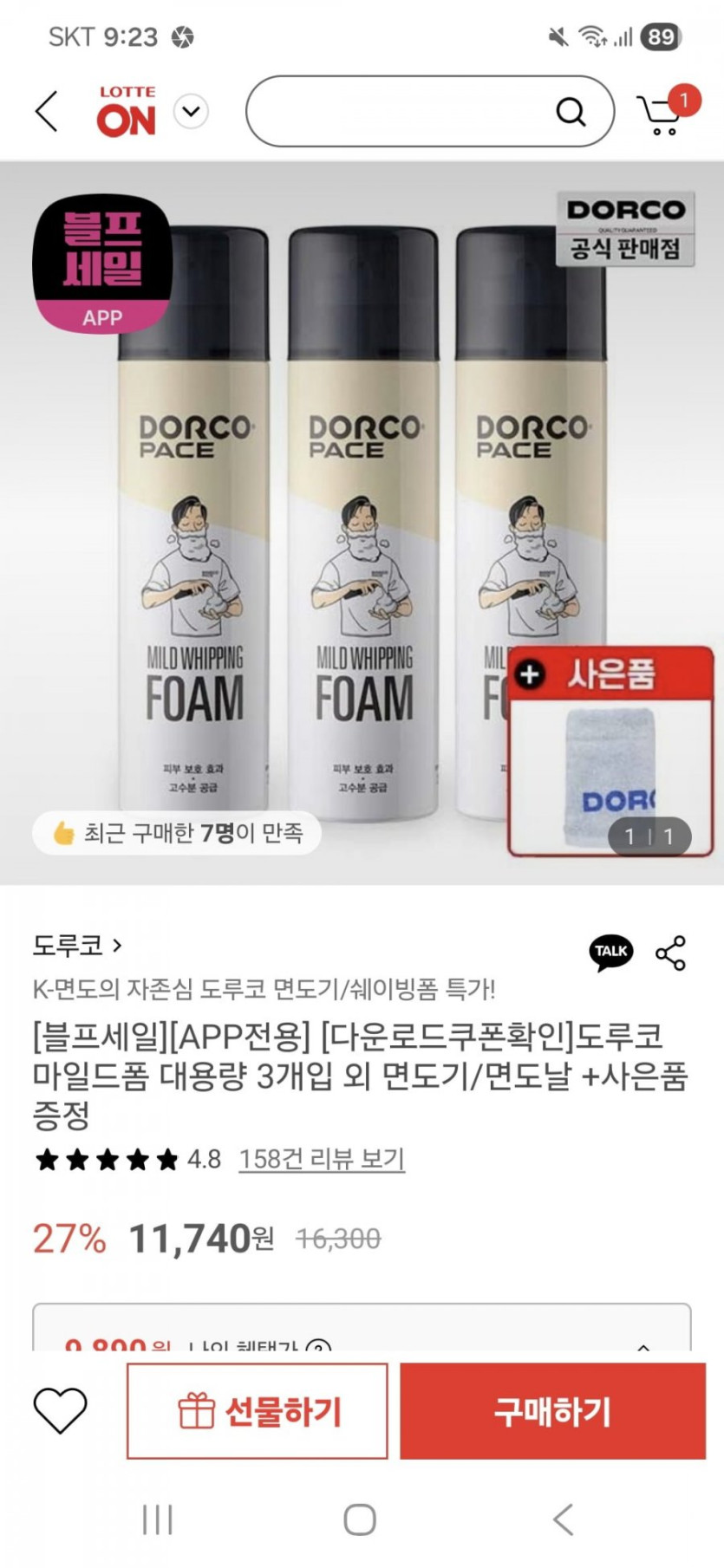Viewport: 724px width, 1568px height.
Task: Go to system home screen
Action: (x=360, y=1519)
